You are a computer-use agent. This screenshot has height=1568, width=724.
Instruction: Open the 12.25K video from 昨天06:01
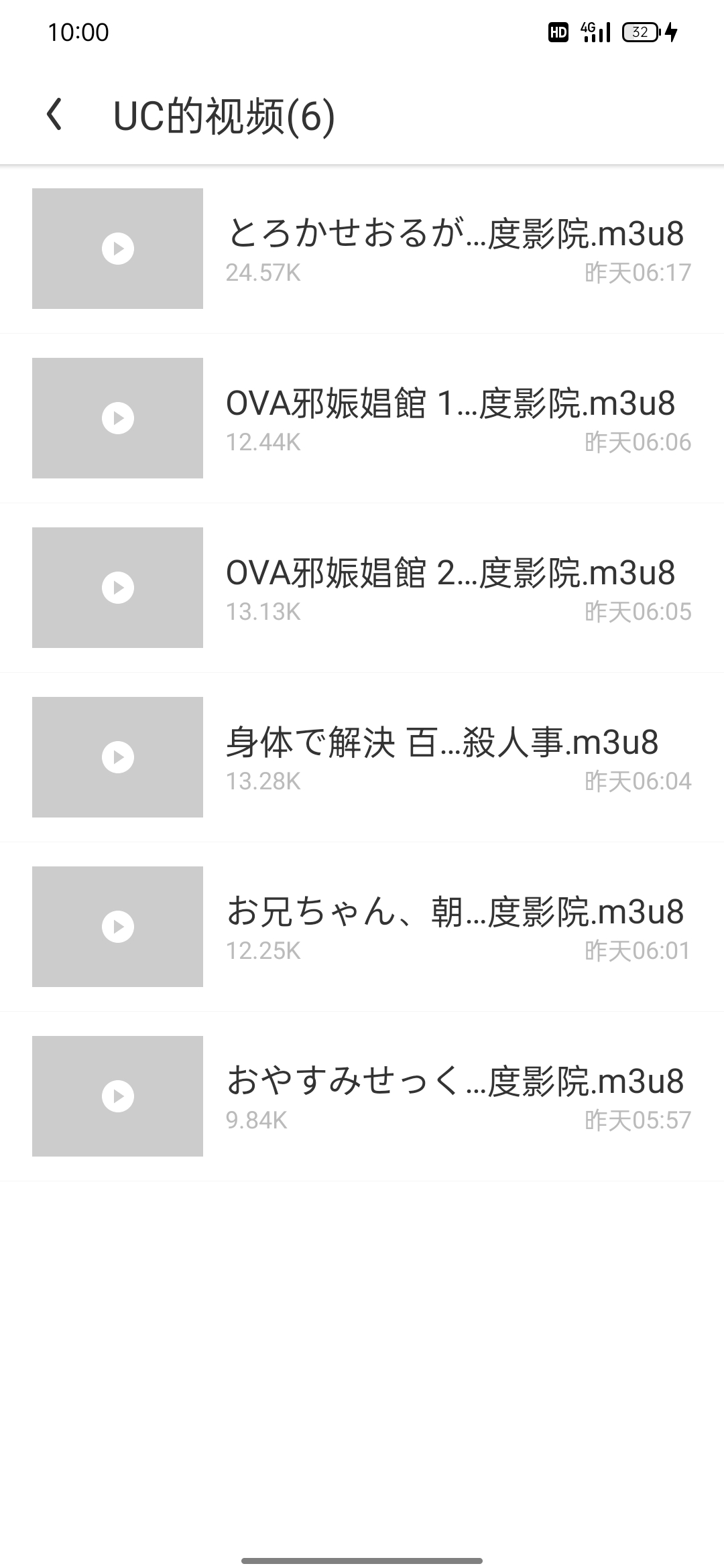pos(362,927)
